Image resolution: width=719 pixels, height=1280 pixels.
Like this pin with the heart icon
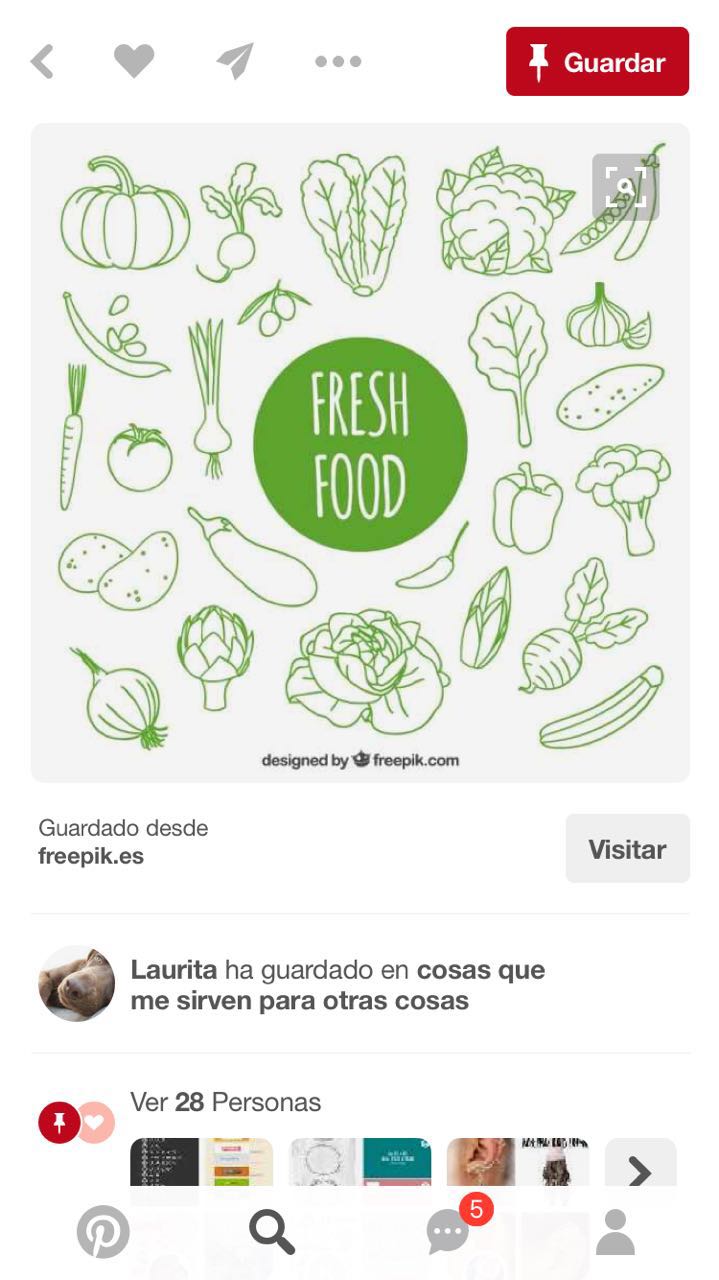[133, 61]
